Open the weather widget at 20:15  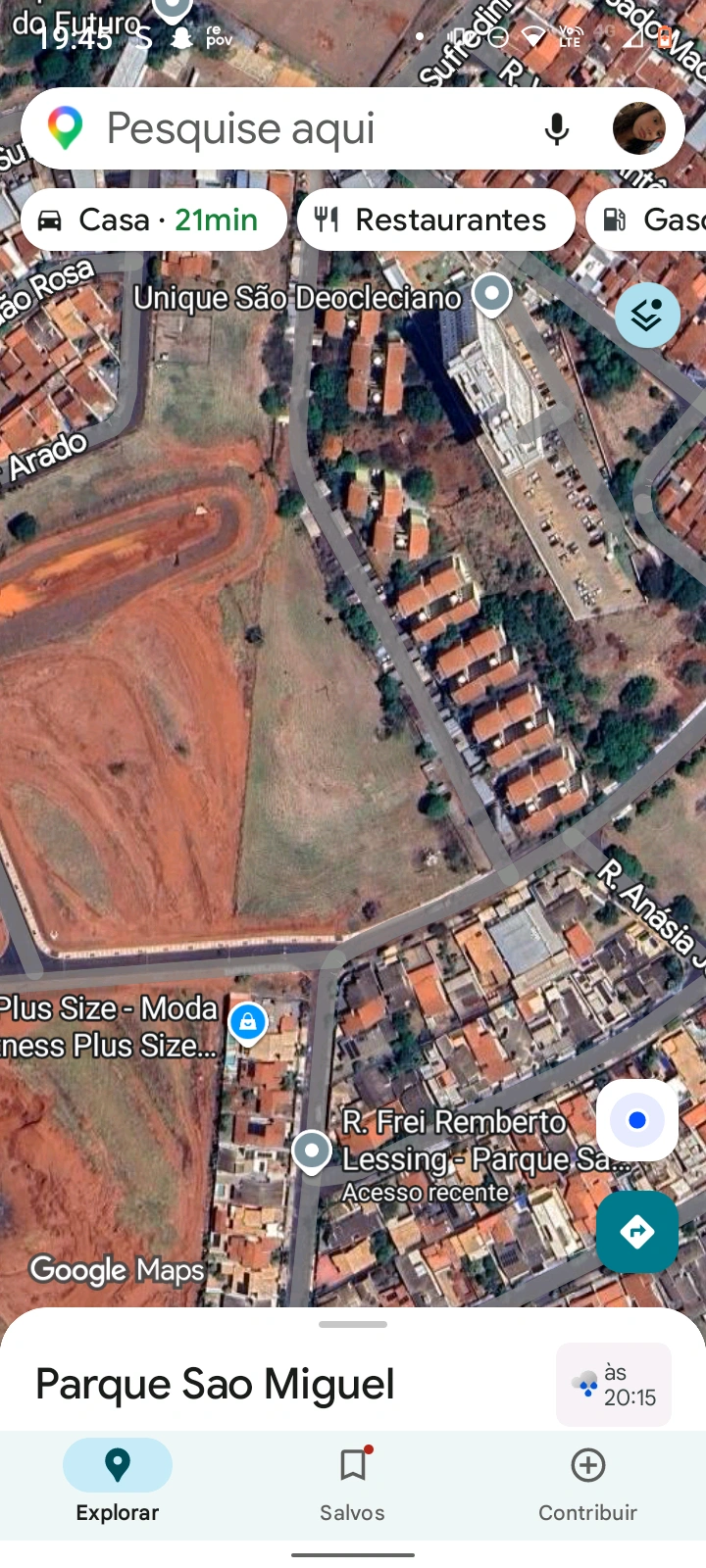coord(614,1385)
